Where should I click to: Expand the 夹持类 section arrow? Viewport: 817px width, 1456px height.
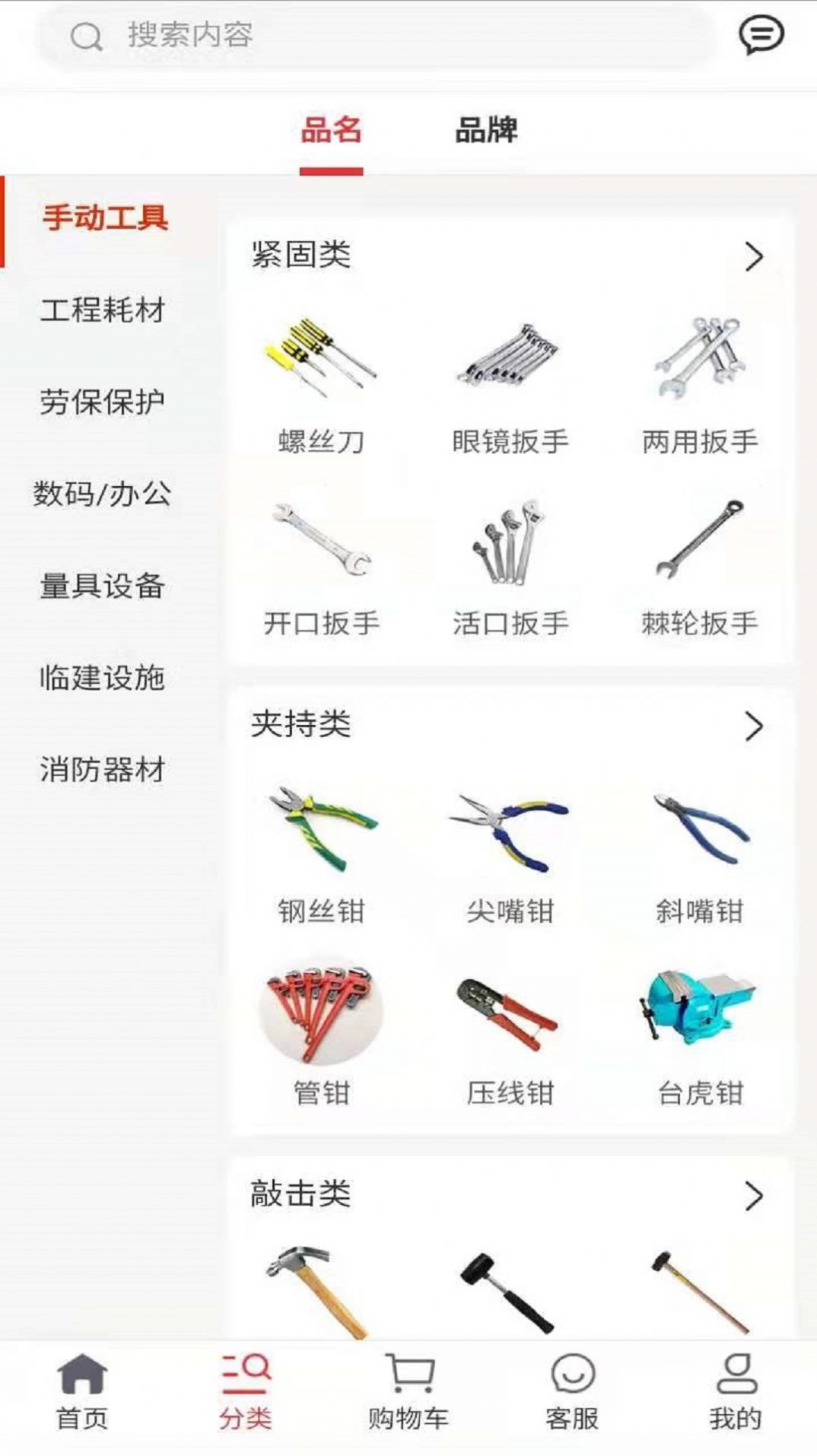754,726
